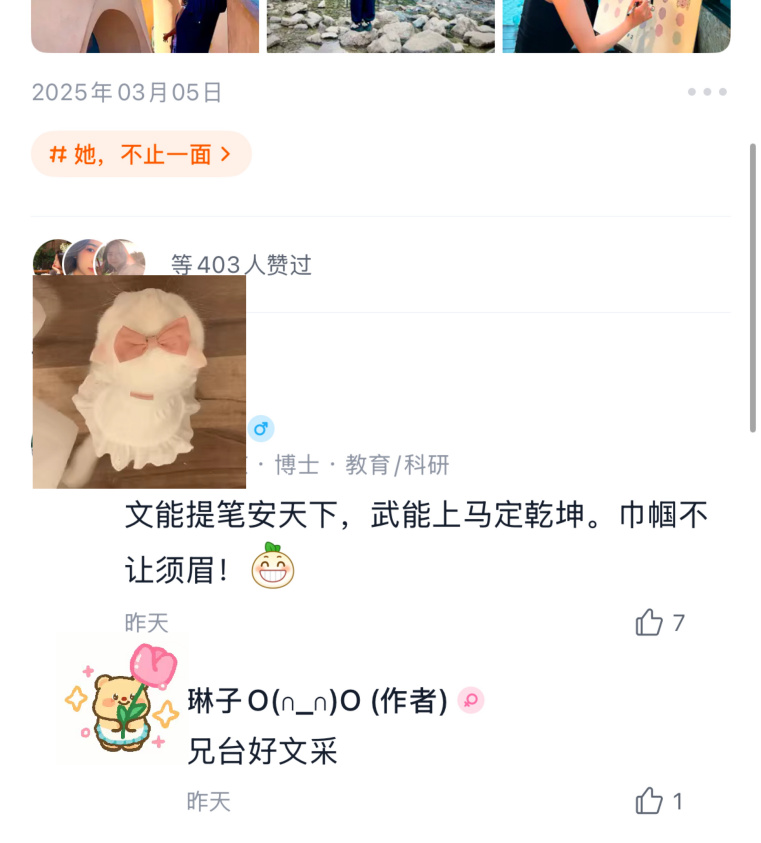This screenshot has width=761, height=843.
Task: Like 琳子's reply 兄台好文采
Action: 649,801
